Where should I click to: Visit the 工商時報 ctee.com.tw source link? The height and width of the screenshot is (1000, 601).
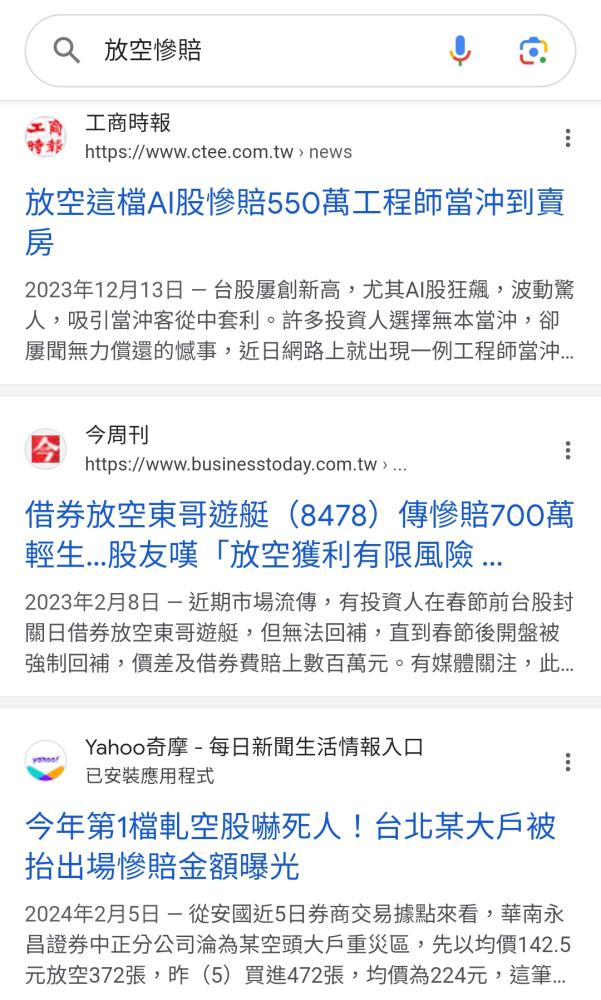(218, 137)
